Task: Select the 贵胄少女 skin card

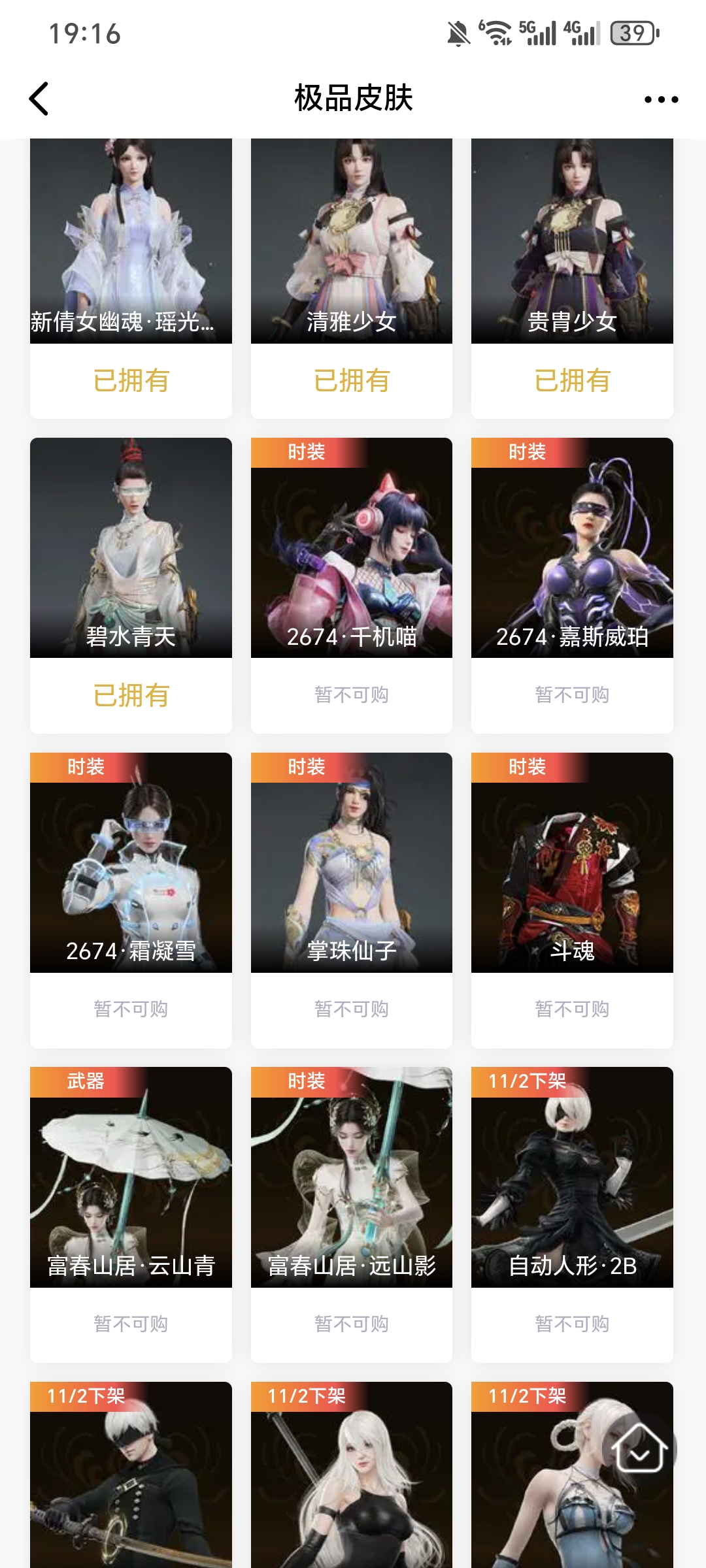Action: click(572, 242)
